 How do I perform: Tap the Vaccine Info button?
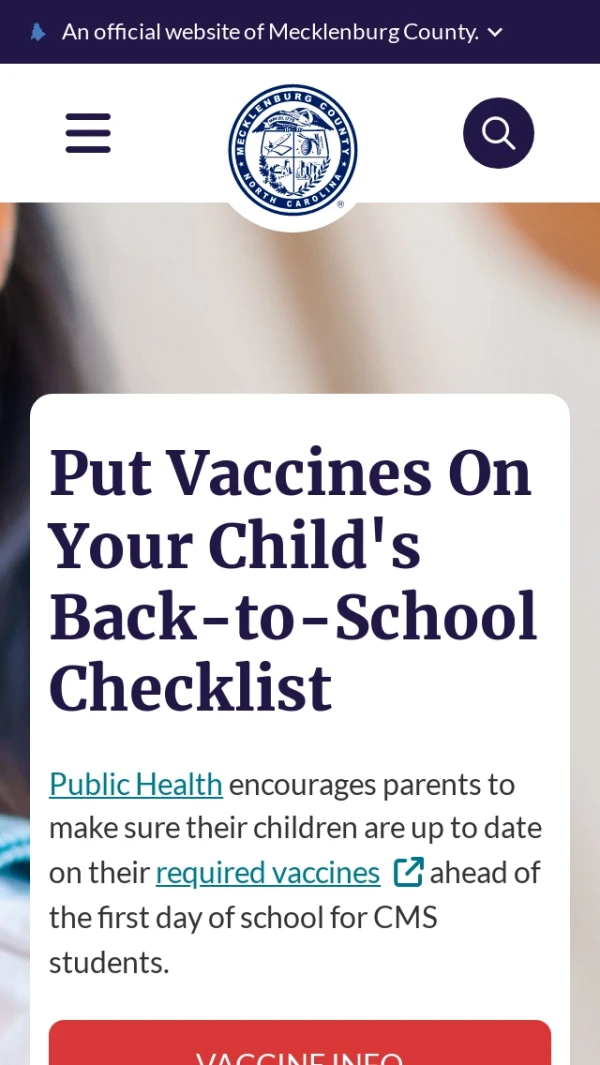tap(300, 1045)
